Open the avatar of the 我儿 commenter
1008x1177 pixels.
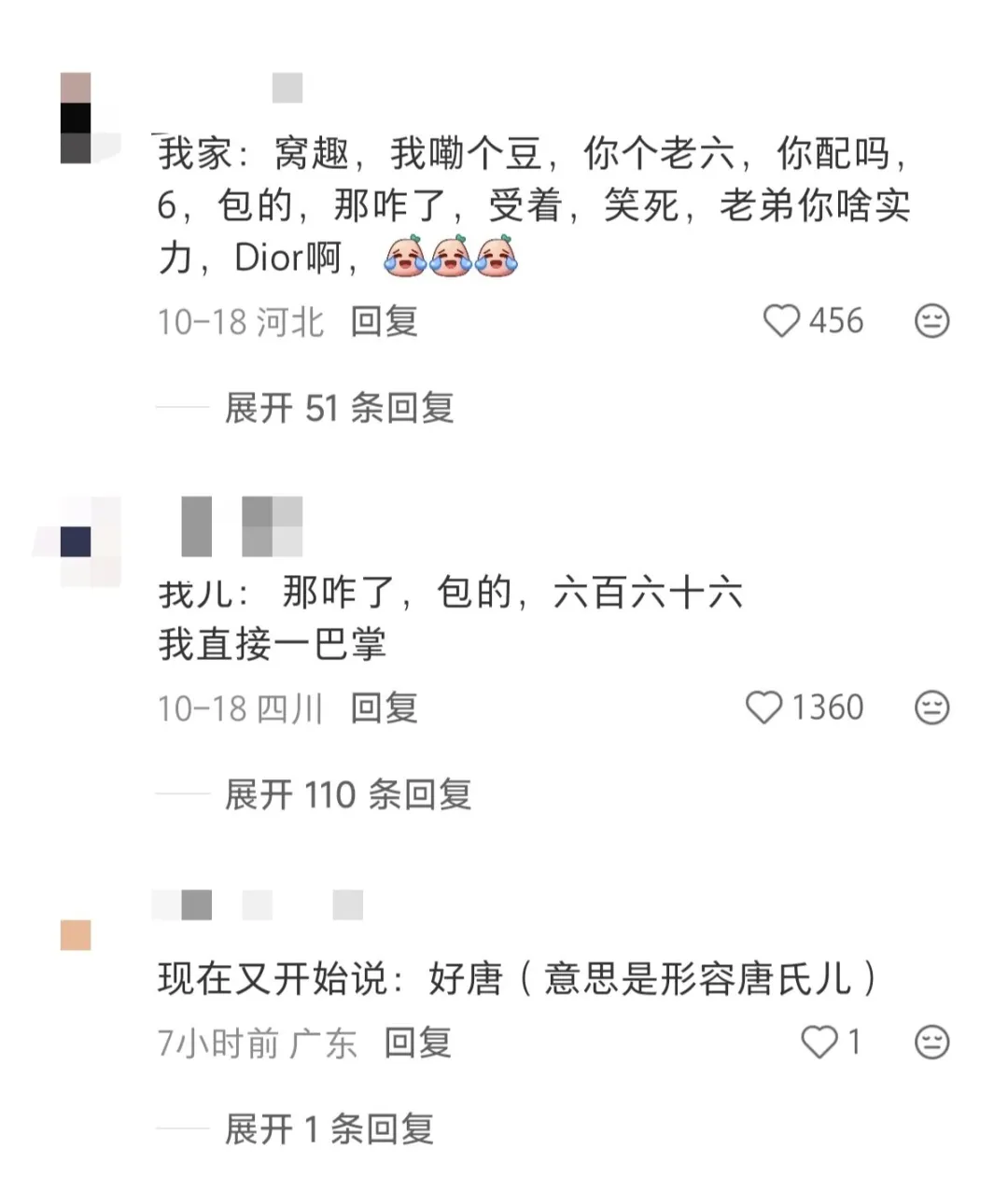[77, 542]
